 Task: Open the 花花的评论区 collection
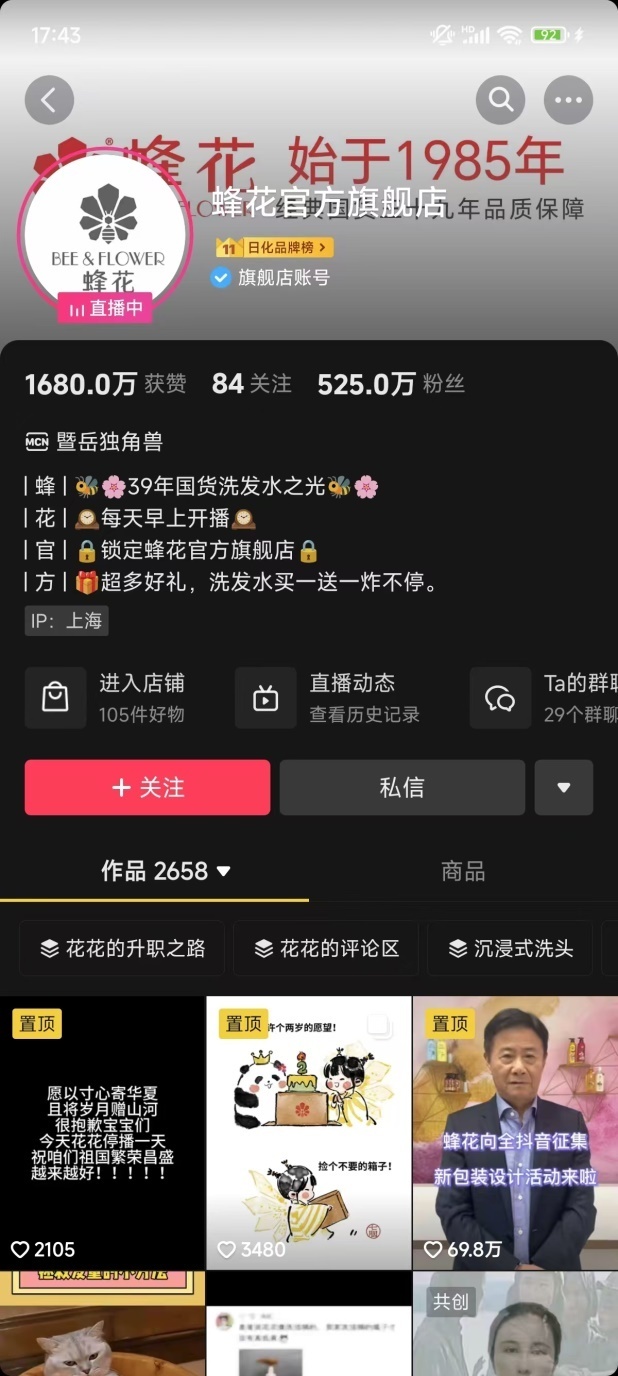(x=326, y=948)
